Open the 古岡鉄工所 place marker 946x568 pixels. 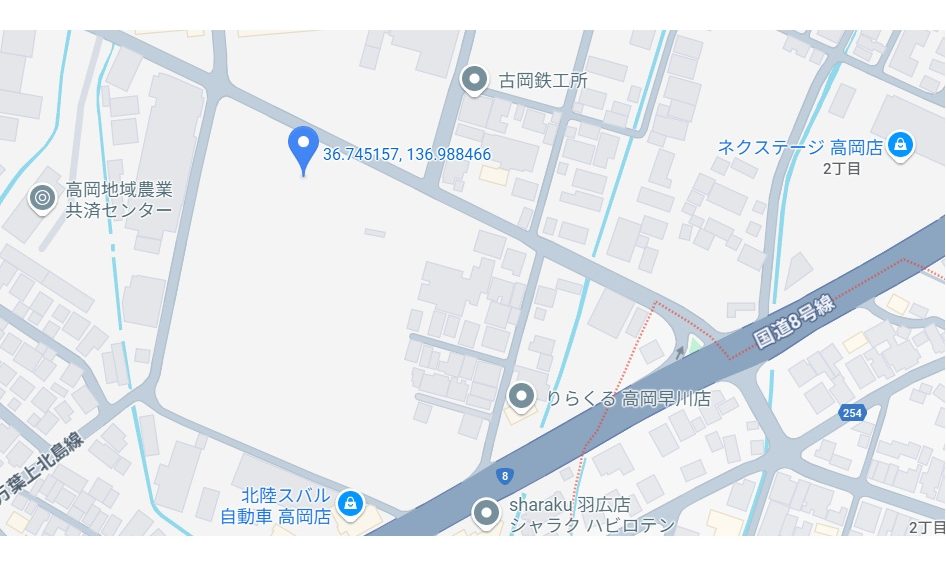[474, 79]
